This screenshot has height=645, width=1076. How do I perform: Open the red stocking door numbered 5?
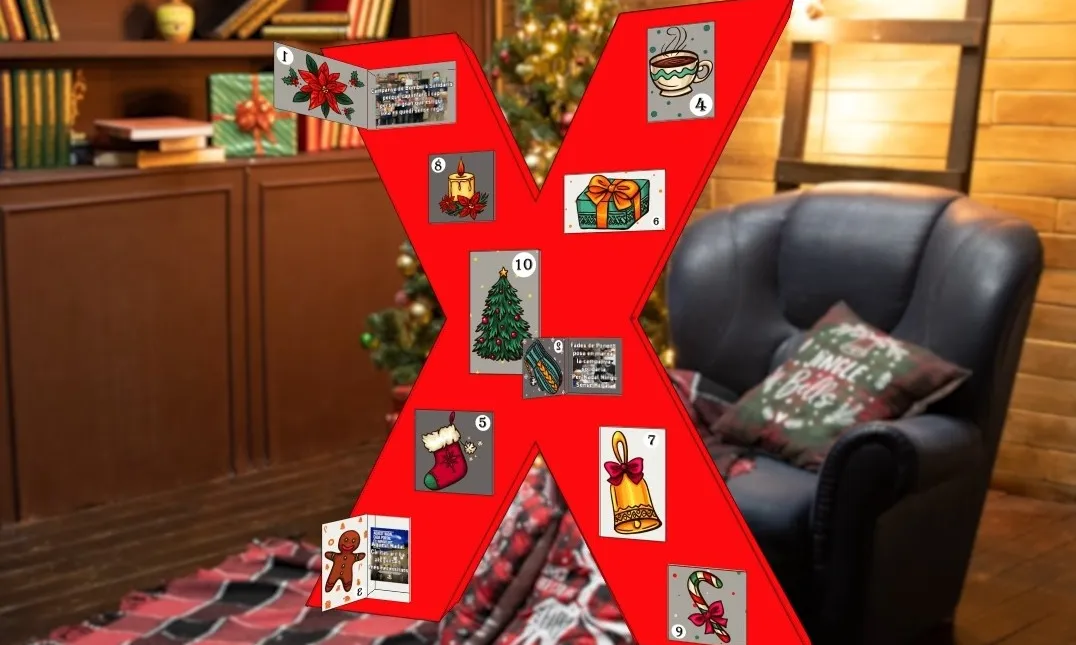pos(454,451)
